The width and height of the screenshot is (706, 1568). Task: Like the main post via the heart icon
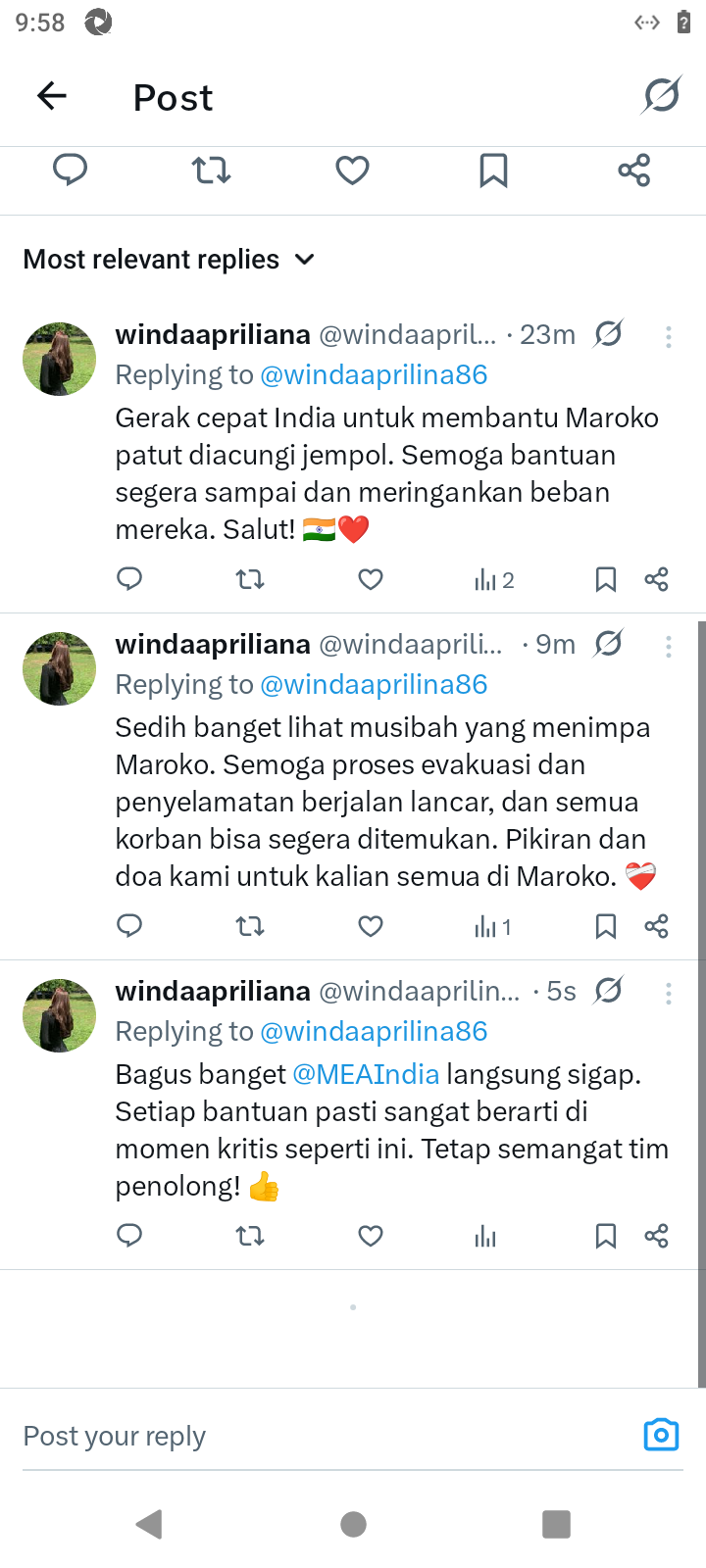(352, 171)
